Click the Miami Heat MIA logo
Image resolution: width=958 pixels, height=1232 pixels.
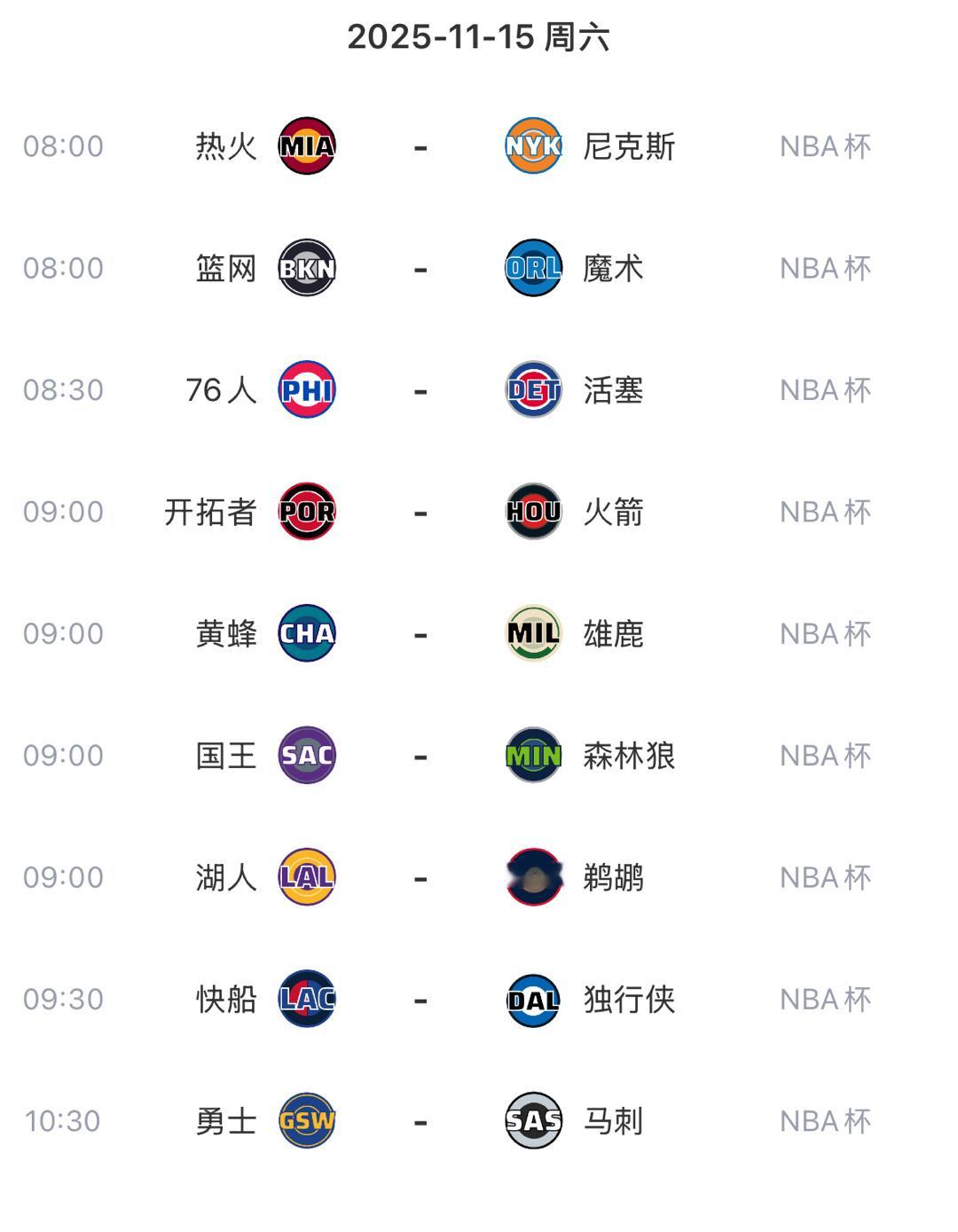(x=306, y=146)
